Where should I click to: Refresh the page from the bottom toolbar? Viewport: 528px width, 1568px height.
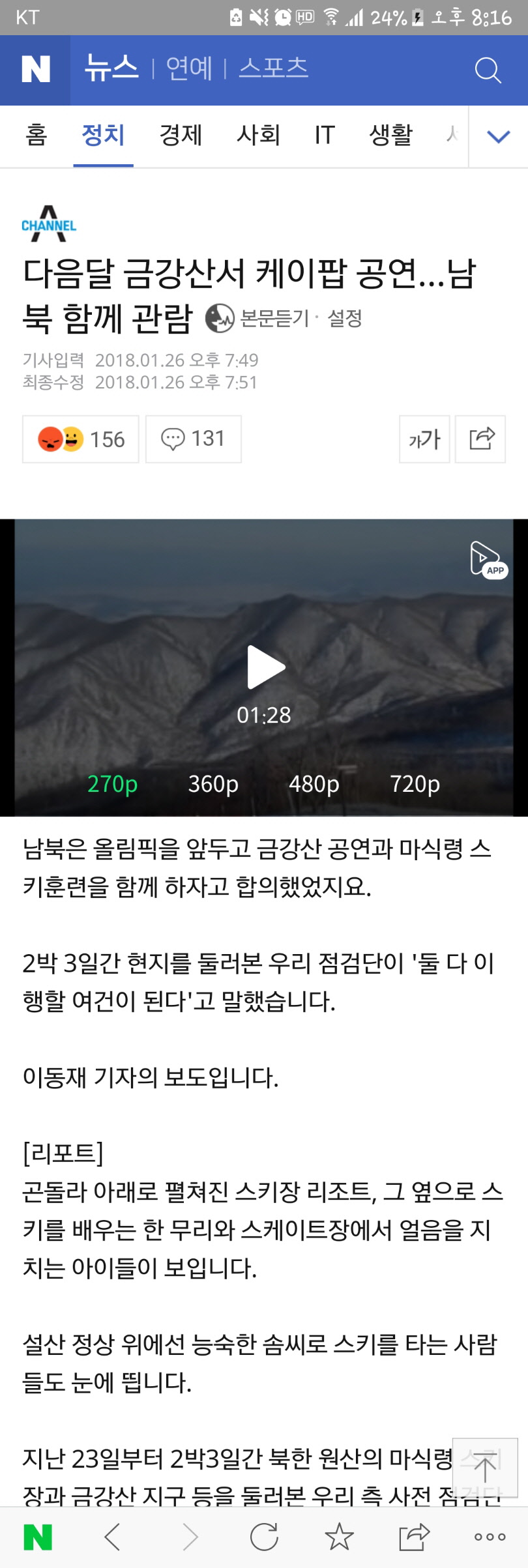pos(264,1537)
